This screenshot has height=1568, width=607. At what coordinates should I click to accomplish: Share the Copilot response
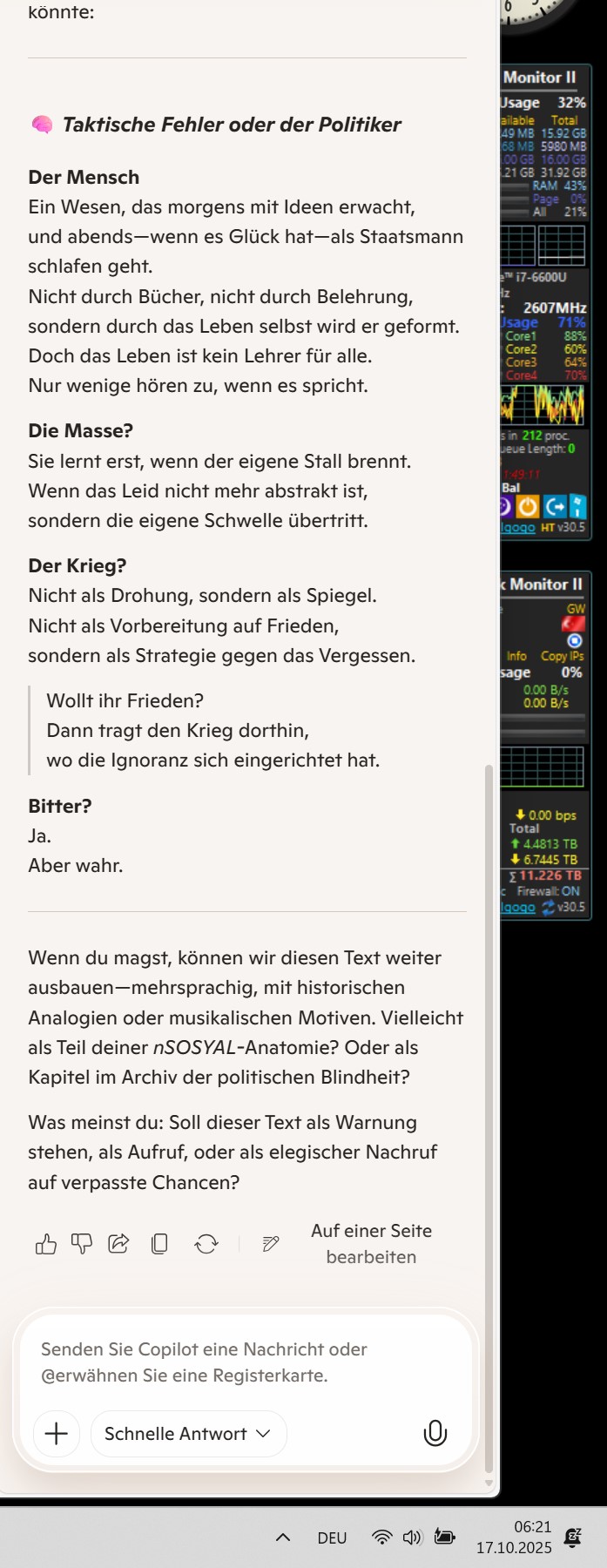coord(118,1244)
